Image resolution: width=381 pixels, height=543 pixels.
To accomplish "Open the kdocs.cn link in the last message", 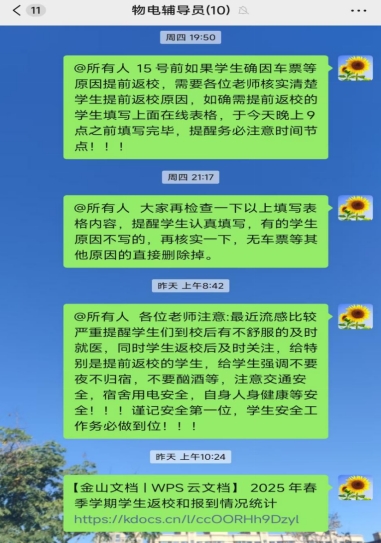I will pos(186,519).
